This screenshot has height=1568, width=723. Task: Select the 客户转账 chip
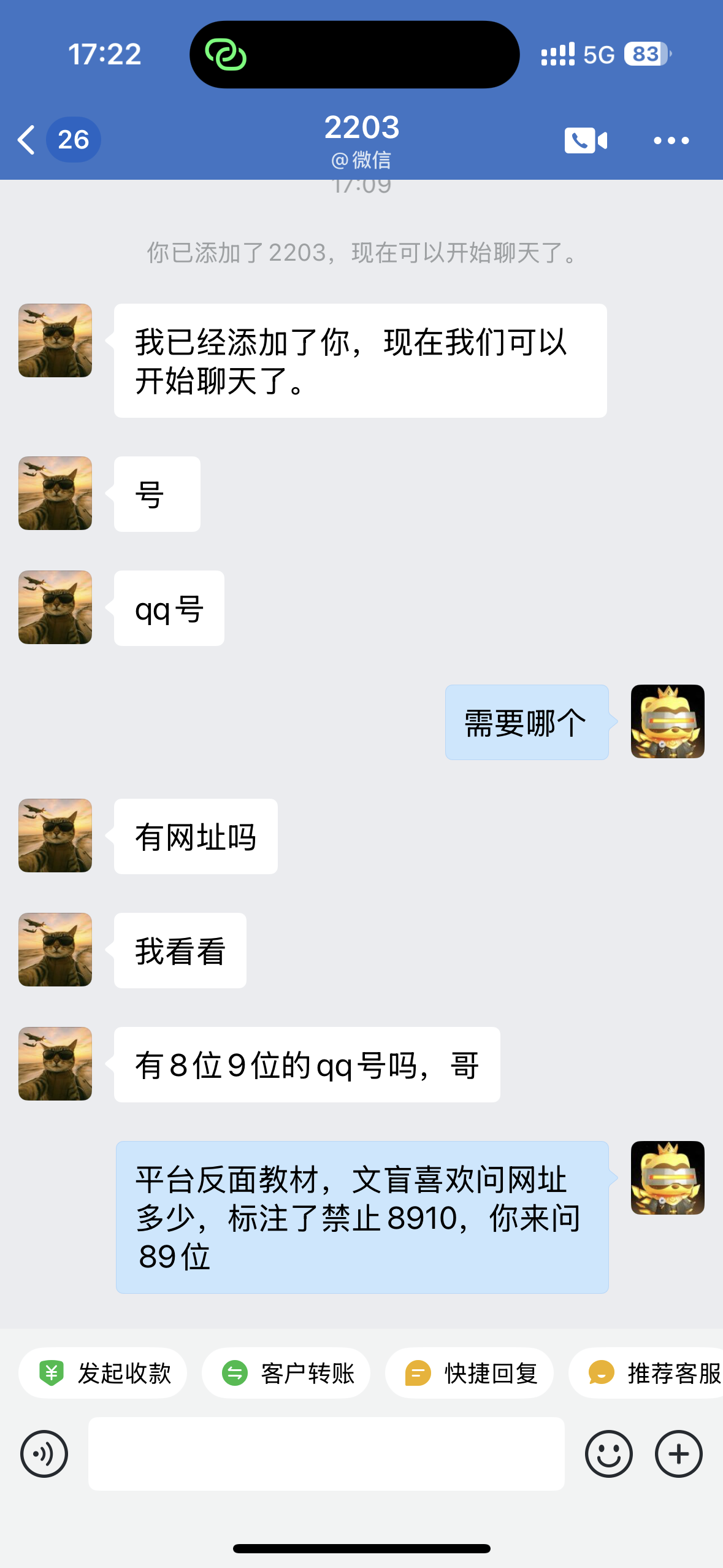pos(286,1373)
